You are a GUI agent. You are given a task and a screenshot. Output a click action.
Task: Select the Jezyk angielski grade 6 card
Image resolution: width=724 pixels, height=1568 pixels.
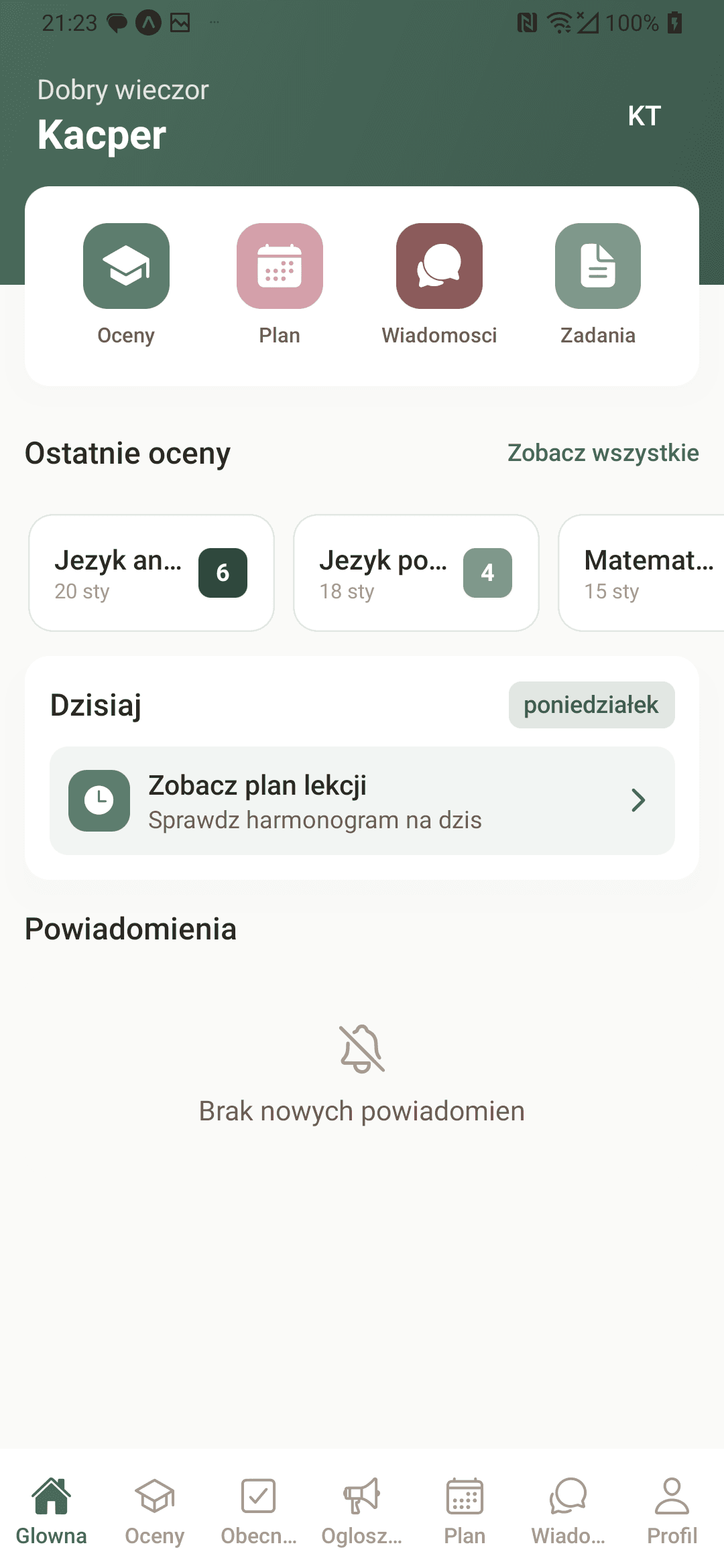[151, 572]
